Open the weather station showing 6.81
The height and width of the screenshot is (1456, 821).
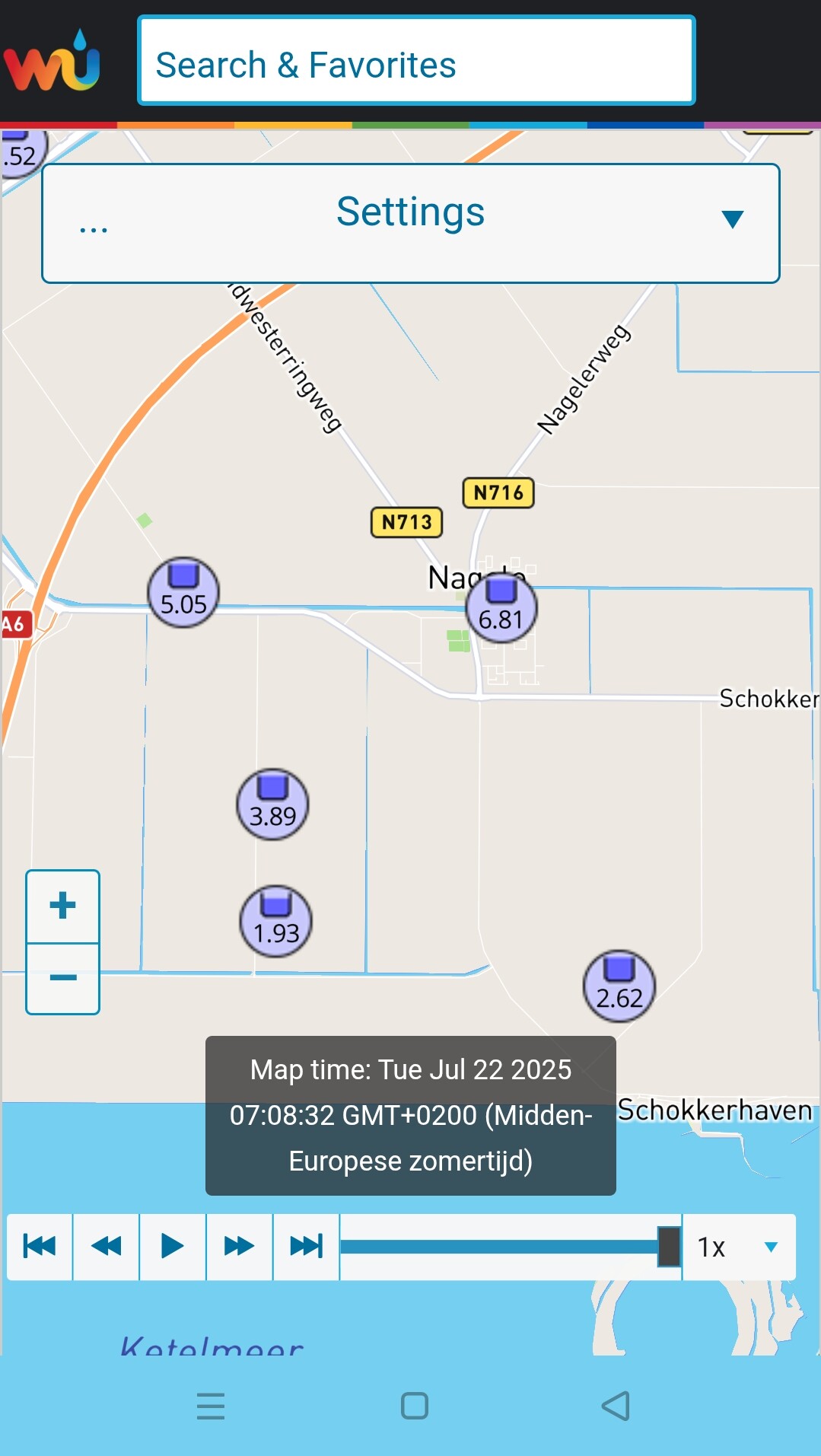coord(501,608)
